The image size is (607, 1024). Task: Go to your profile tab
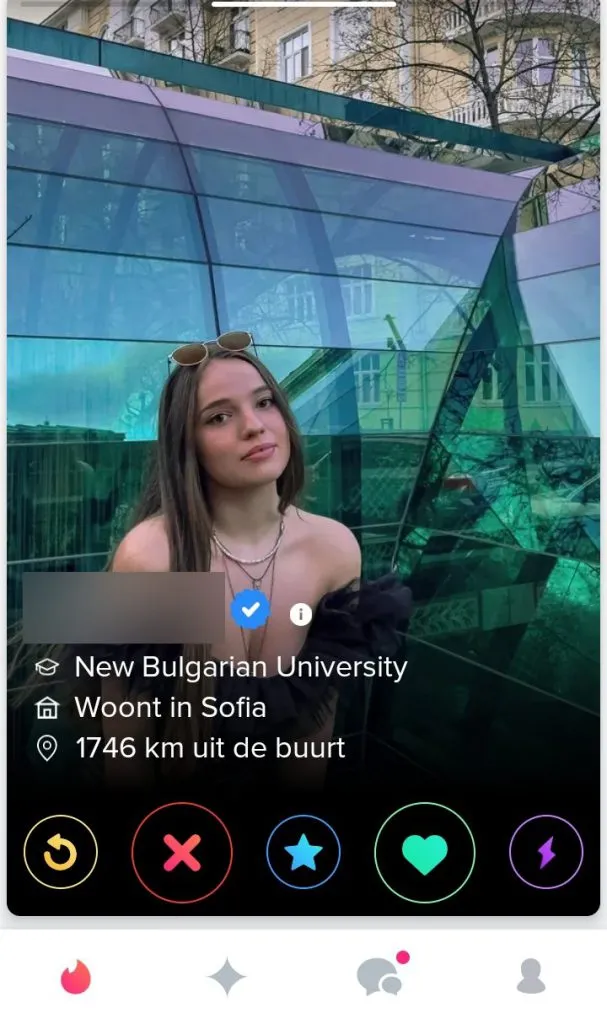click(531, 976)
